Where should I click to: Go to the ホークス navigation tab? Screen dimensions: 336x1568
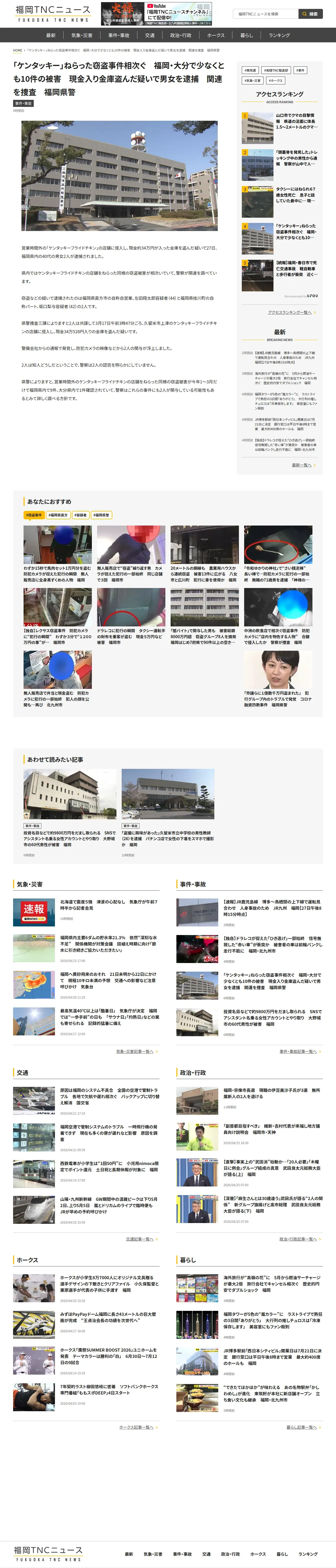point(216,35)
